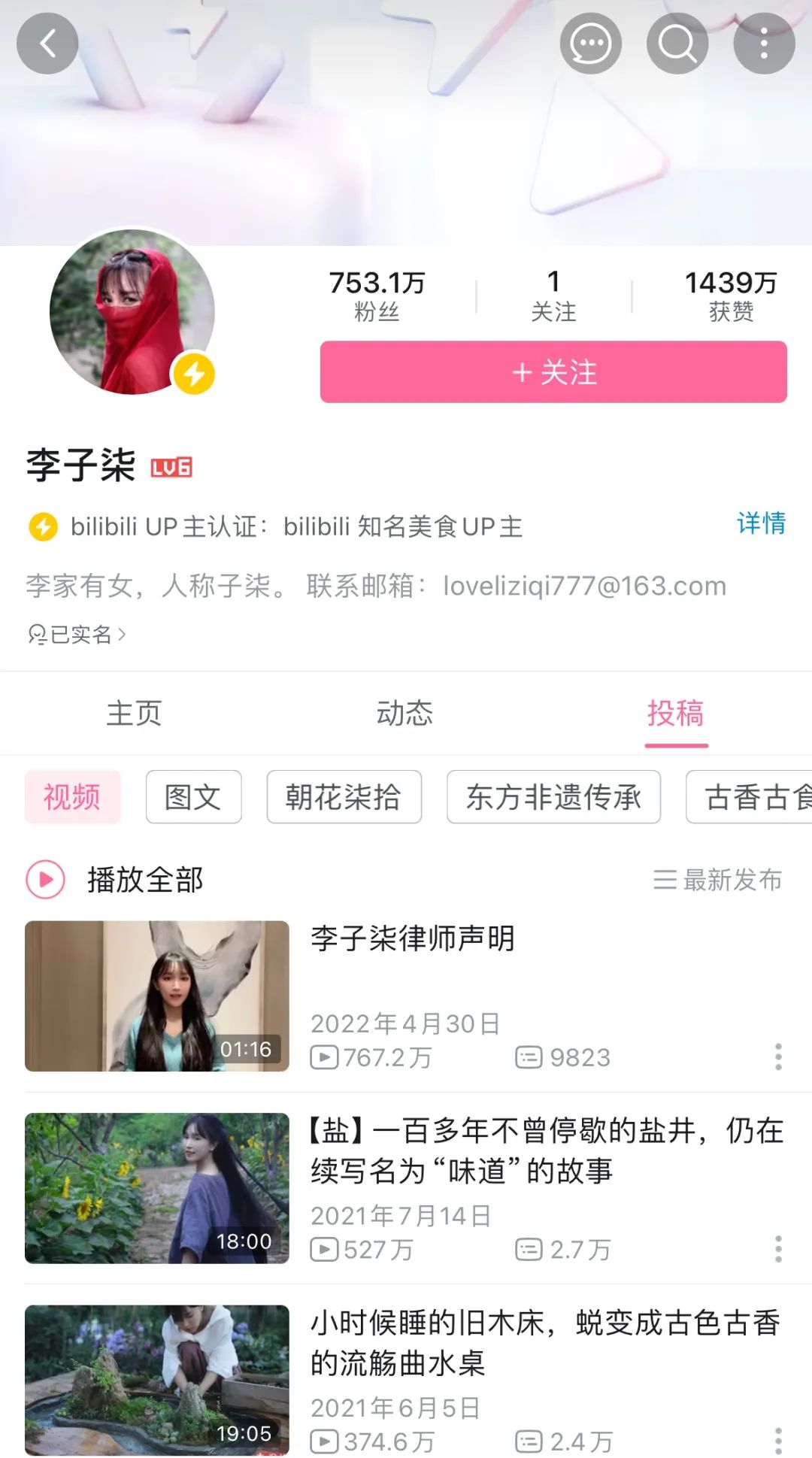
Task: Open search in this profile
Action: [x=677, y=44]
